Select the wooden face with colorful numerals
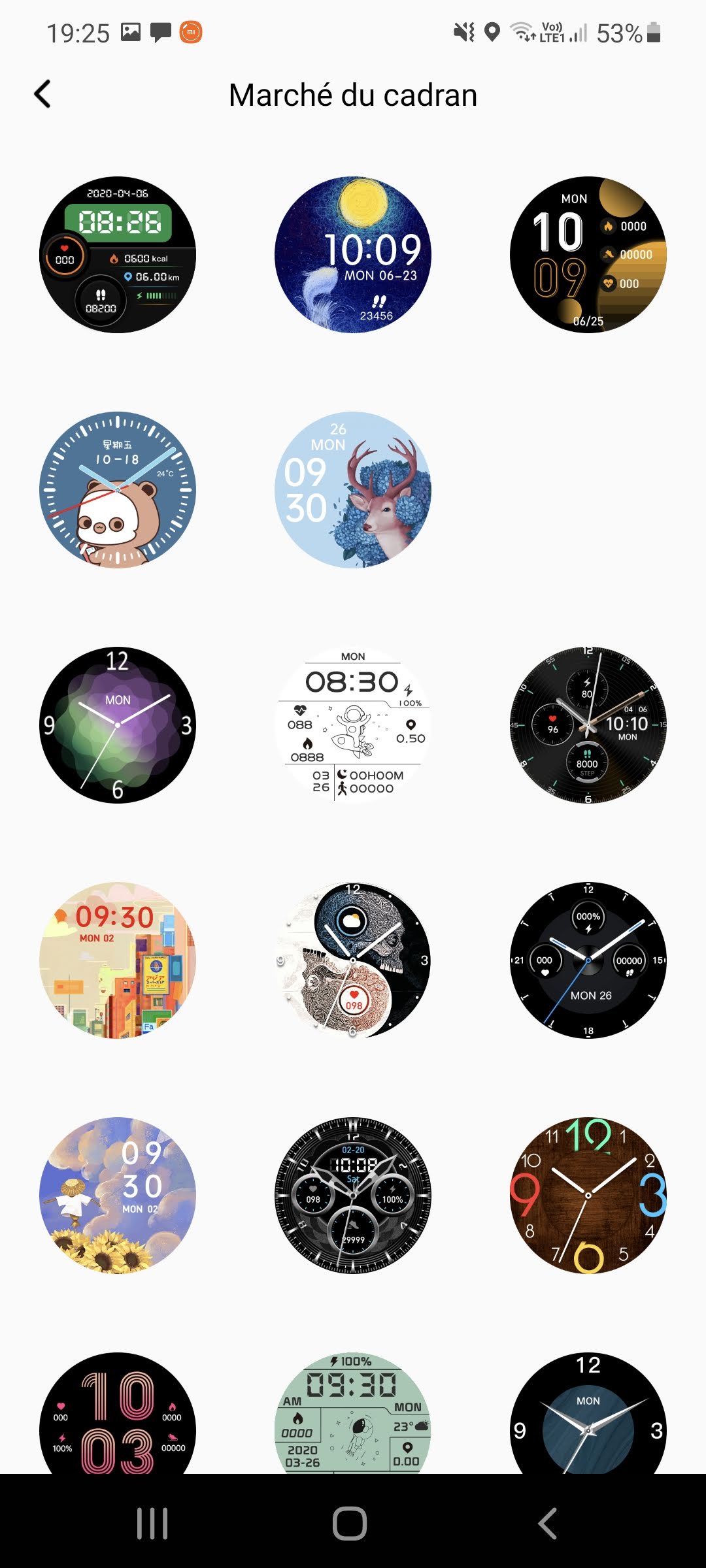This screenshot has width=706, height=1568. click(588, 1196)
